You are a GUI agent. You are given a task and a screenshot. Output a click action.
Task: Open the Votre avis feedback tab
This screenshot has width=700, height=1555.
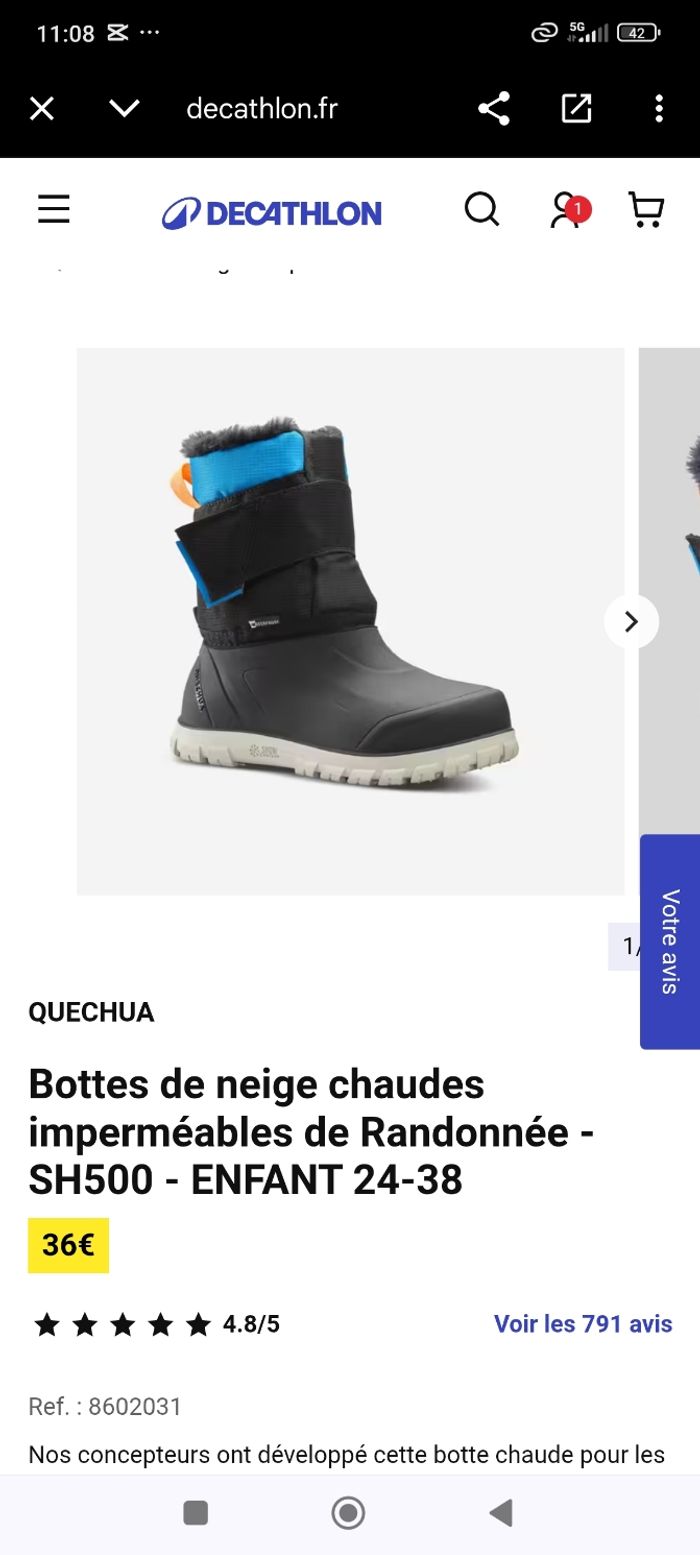click(x=670, y=941)
